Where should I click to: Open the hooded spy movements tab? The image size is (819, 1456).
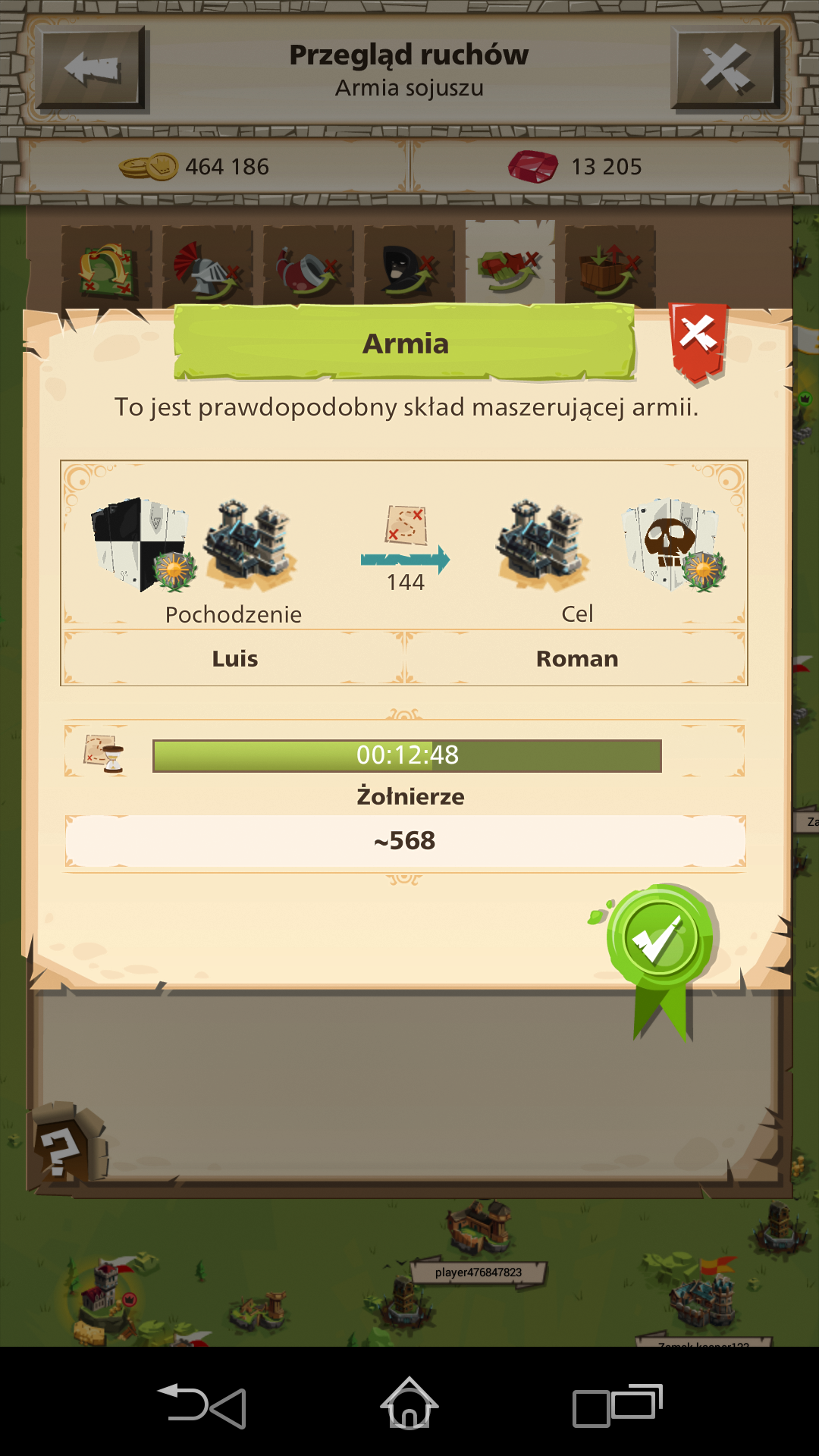[x=409, y=268]
